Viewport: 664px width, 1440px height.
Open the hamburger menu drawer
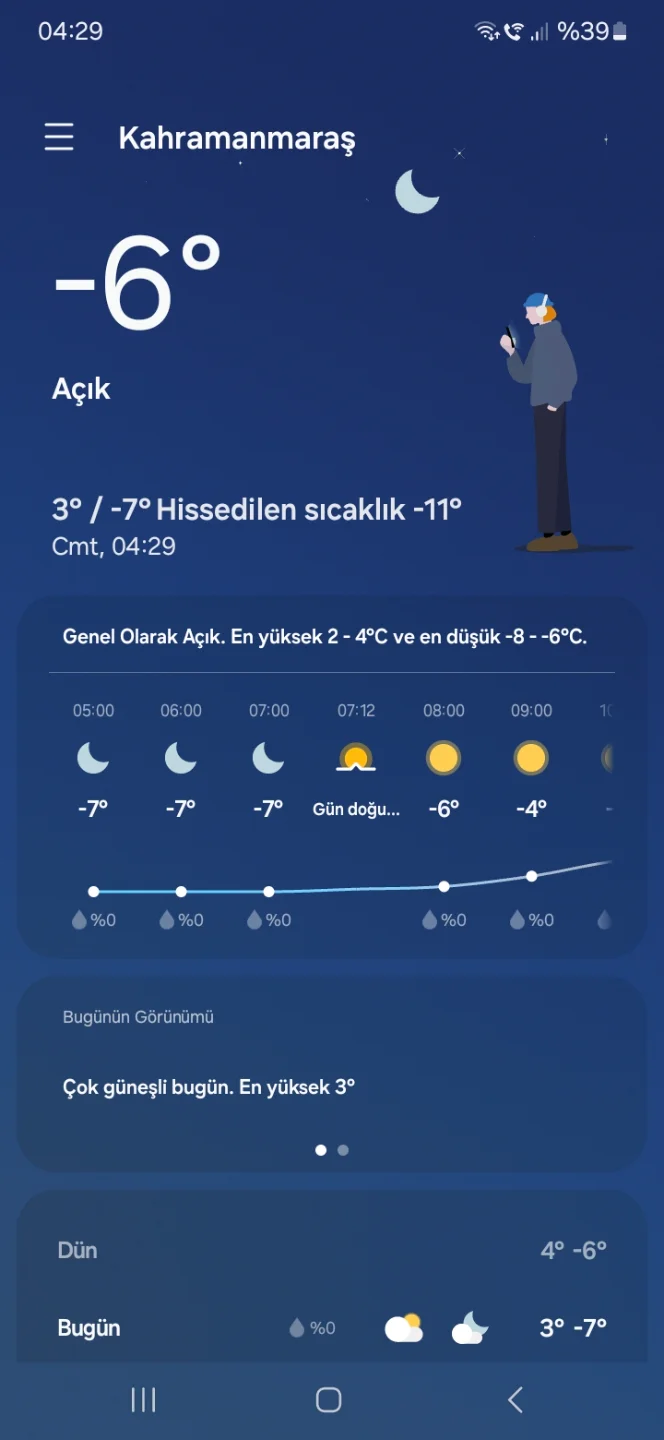point(59,137)
